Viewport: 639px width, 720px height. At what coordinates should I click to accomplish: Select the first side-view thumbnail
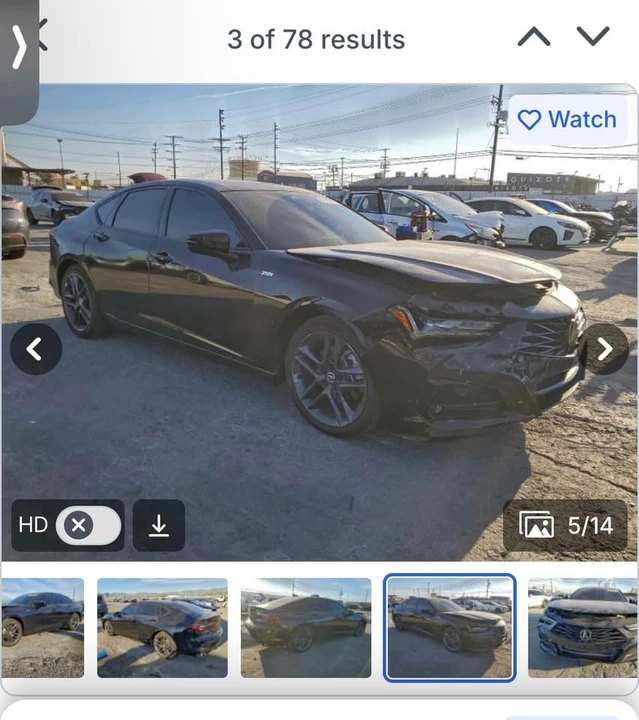click(42, 628)
